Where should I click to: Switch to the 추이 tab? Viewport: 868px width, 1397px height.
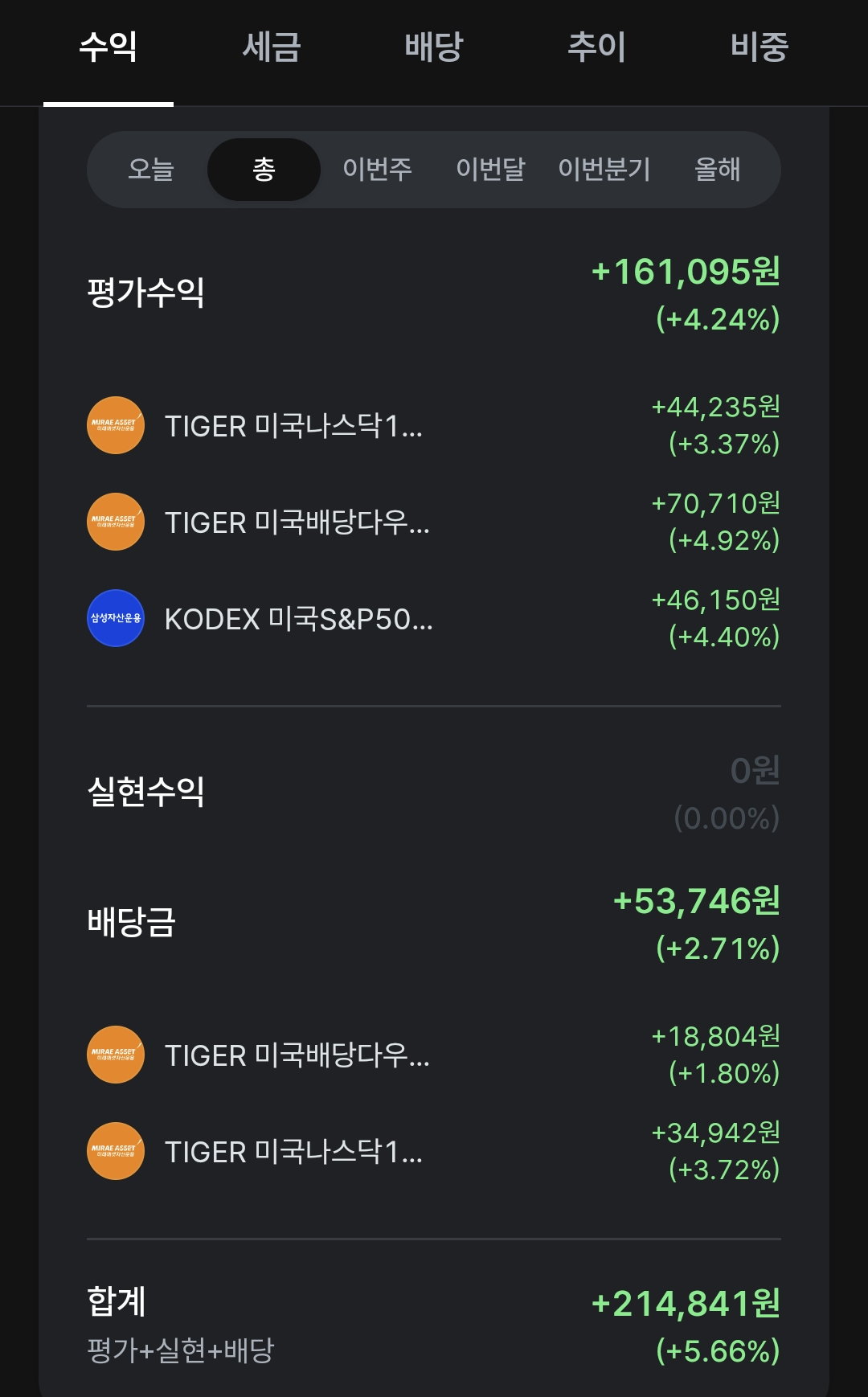(x=596, y=47)
